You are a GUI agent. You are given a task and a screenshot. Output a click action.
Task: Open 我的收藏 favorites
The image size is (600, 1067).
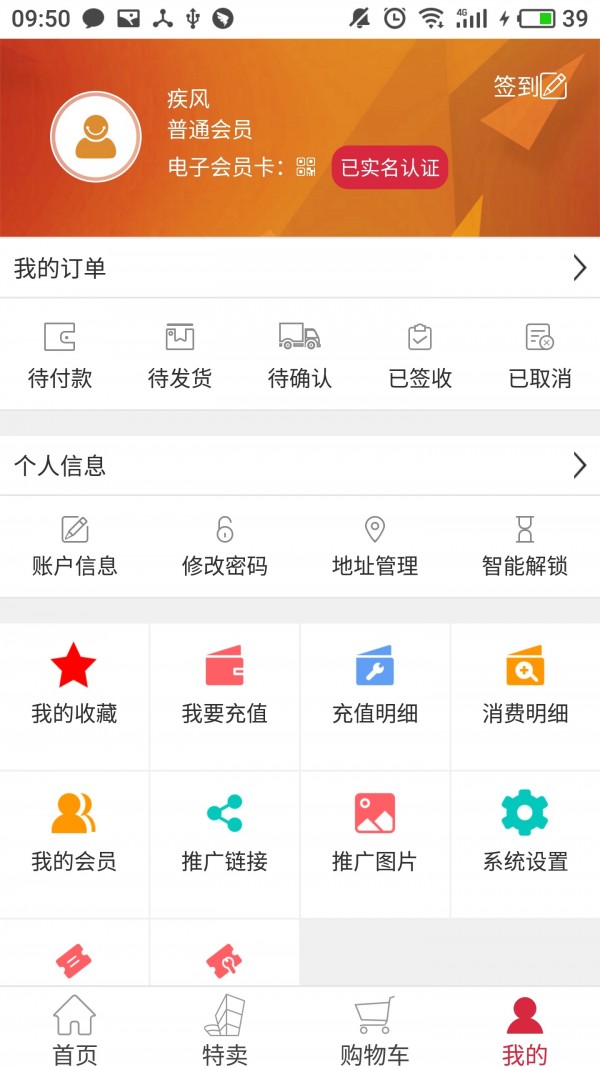pyautogui.click(x=74, y=686)
